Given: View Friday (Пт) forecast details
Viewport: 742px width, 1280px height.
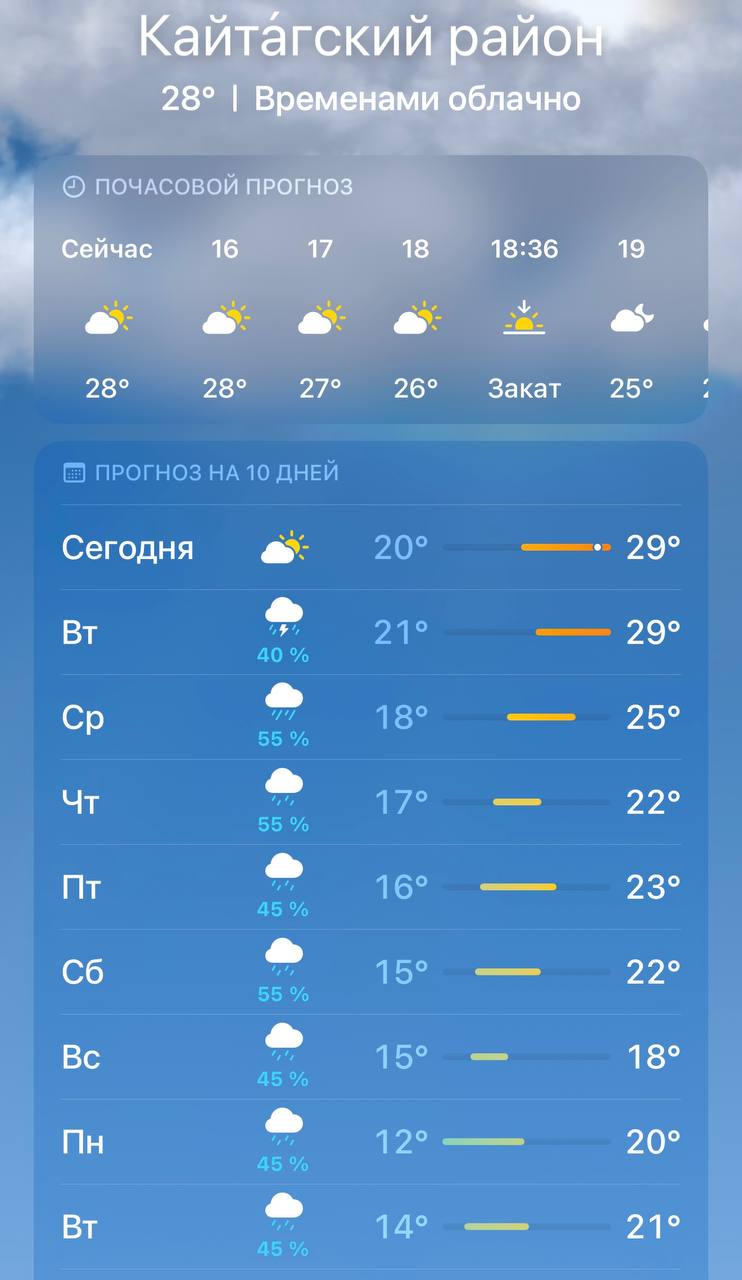Looking at the screenshot, I should [x=371, y=887].
